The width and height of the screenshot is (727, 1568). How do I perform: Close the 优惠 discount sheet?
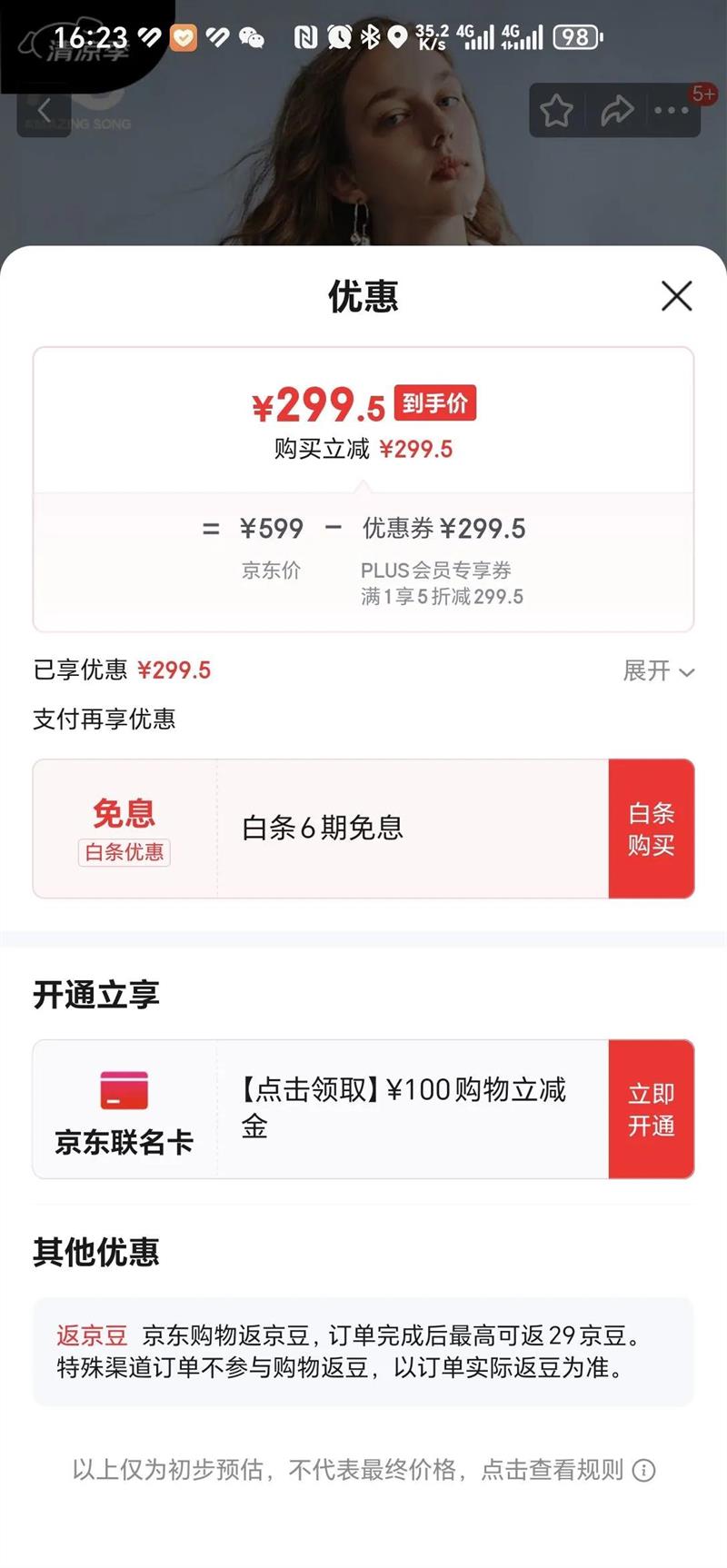point(676,296)
